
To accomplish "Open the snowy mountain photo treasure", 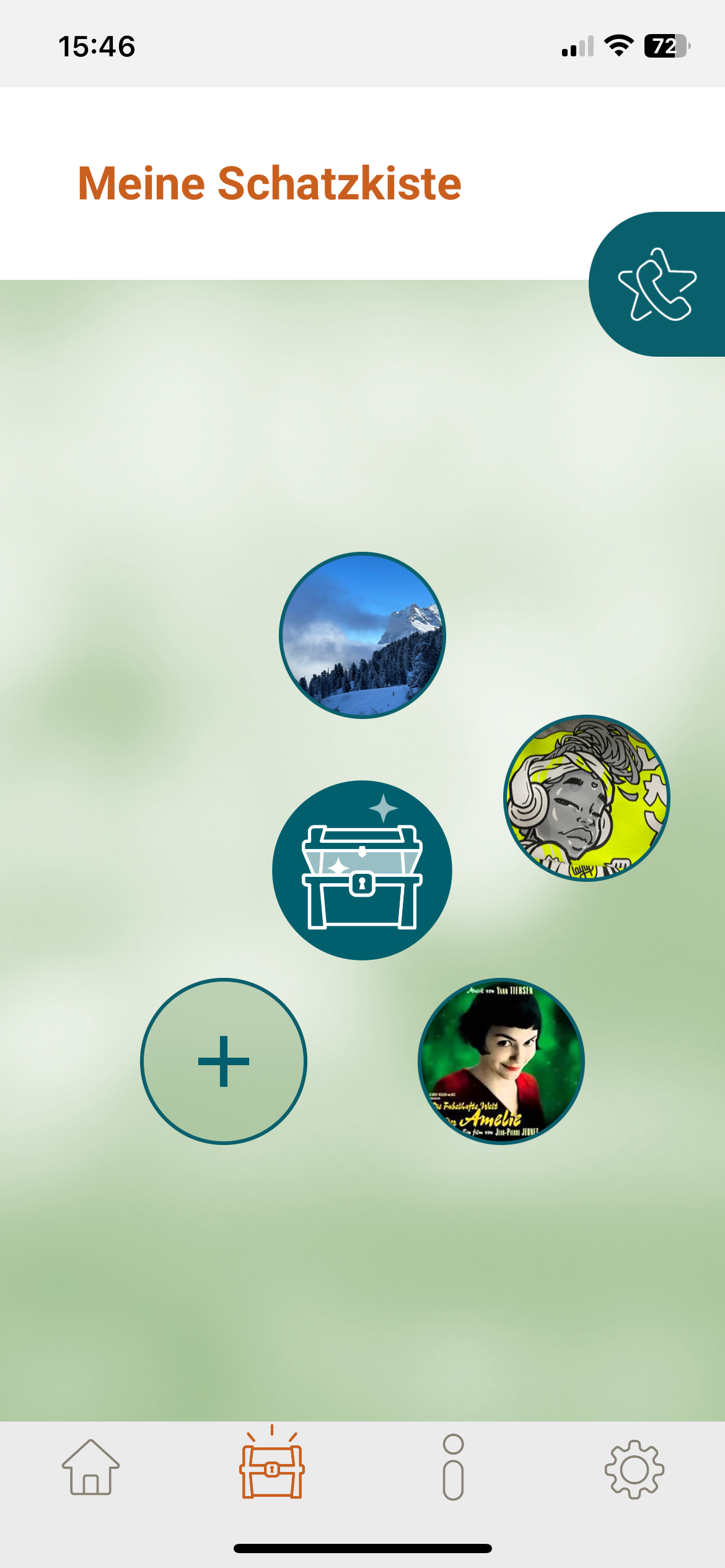I will (362, 635).
